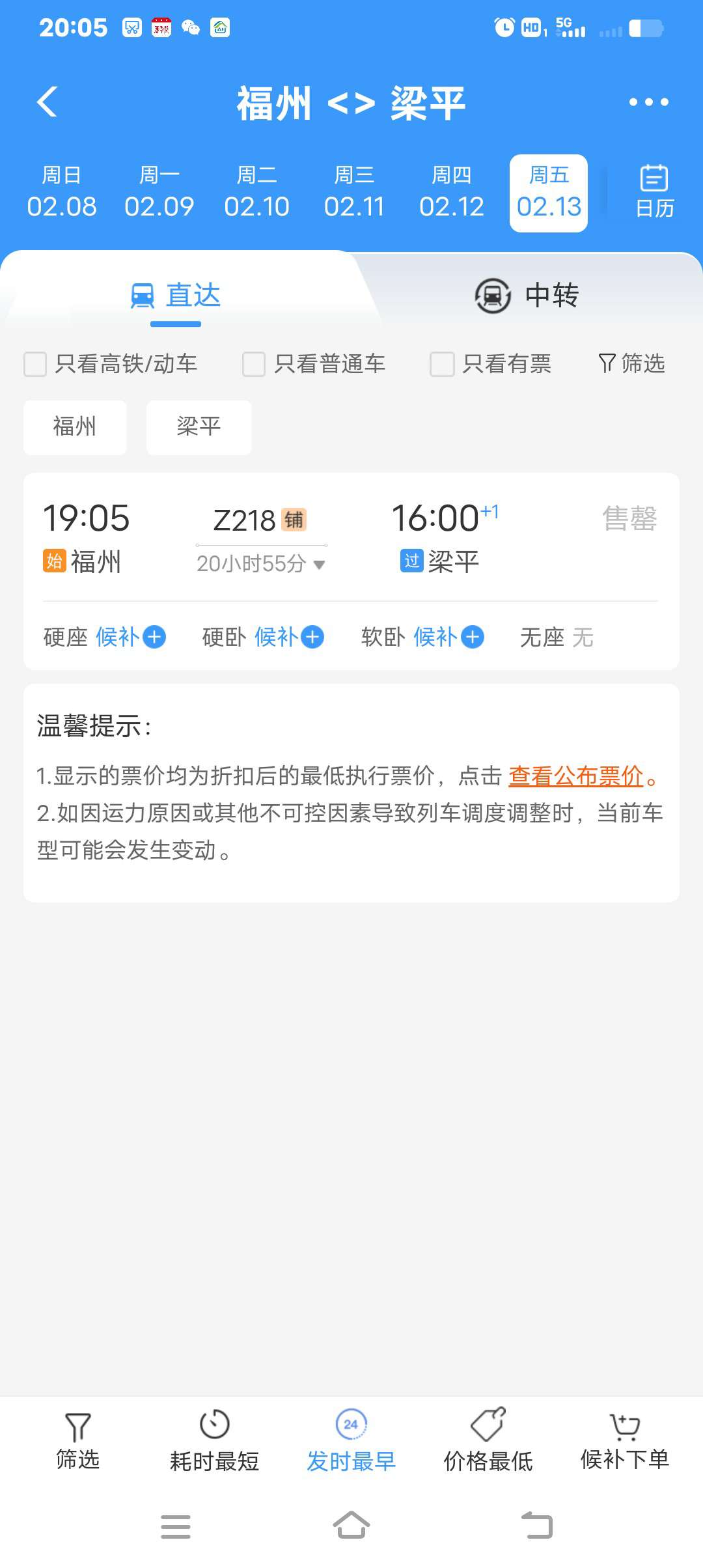703x1568 pixels.
Task: Add 硬卧 候补 waitlist request
Action: point(313,637)
